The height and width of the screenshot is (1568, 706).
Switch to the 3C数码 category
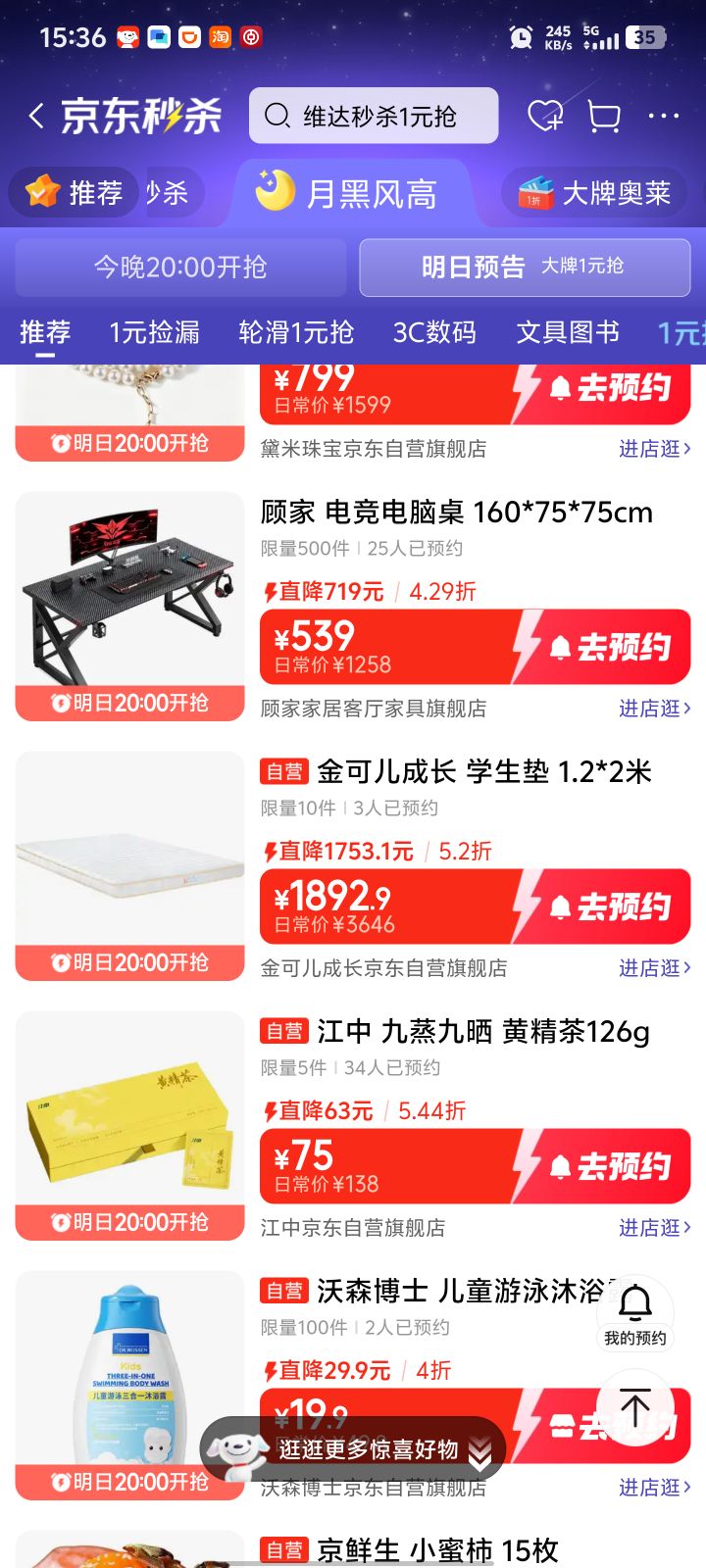coord(434,332)
